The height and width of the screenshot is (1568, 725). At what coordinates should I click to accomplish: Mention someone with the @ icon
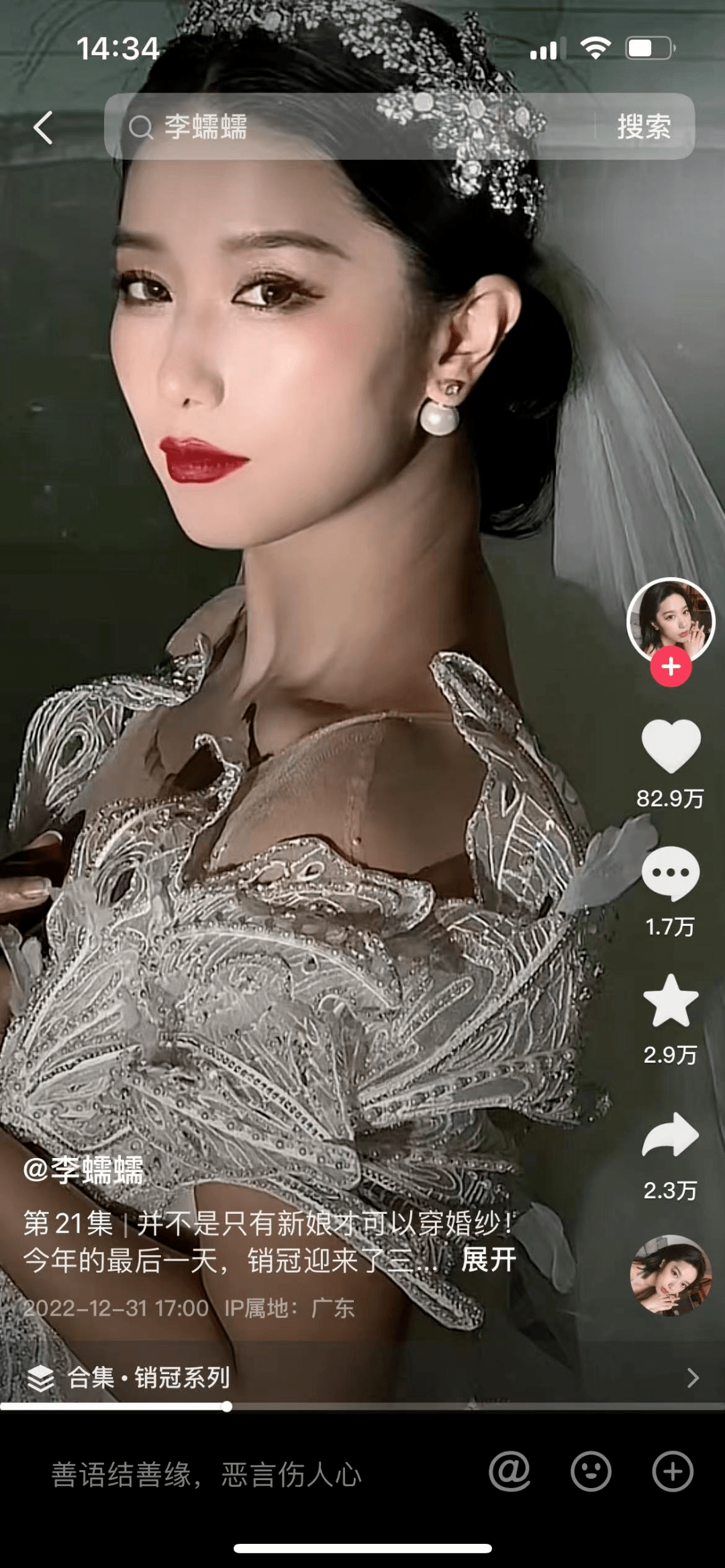510,1472
